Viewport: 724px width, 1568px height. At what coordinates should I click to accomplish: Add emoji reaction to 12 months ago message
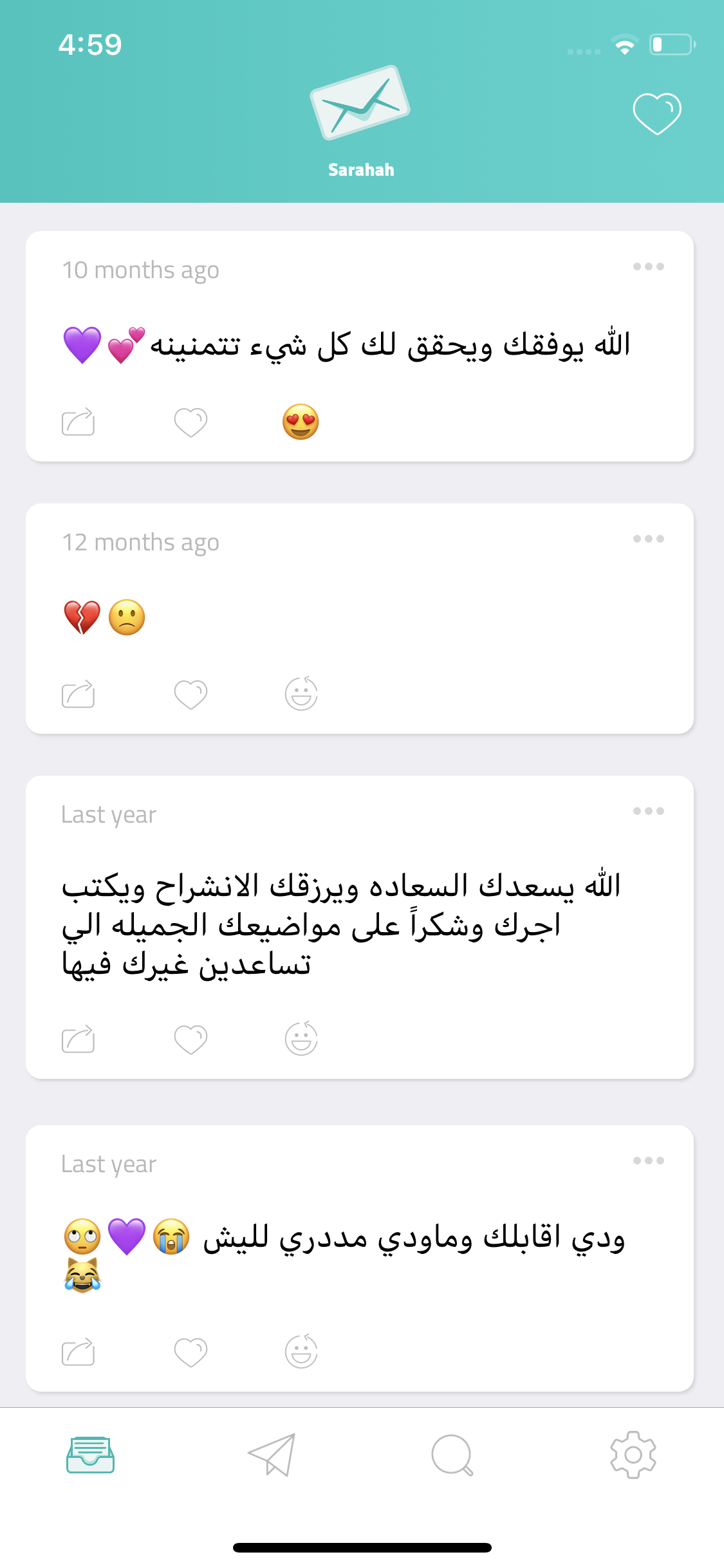[x=301, y=694]
